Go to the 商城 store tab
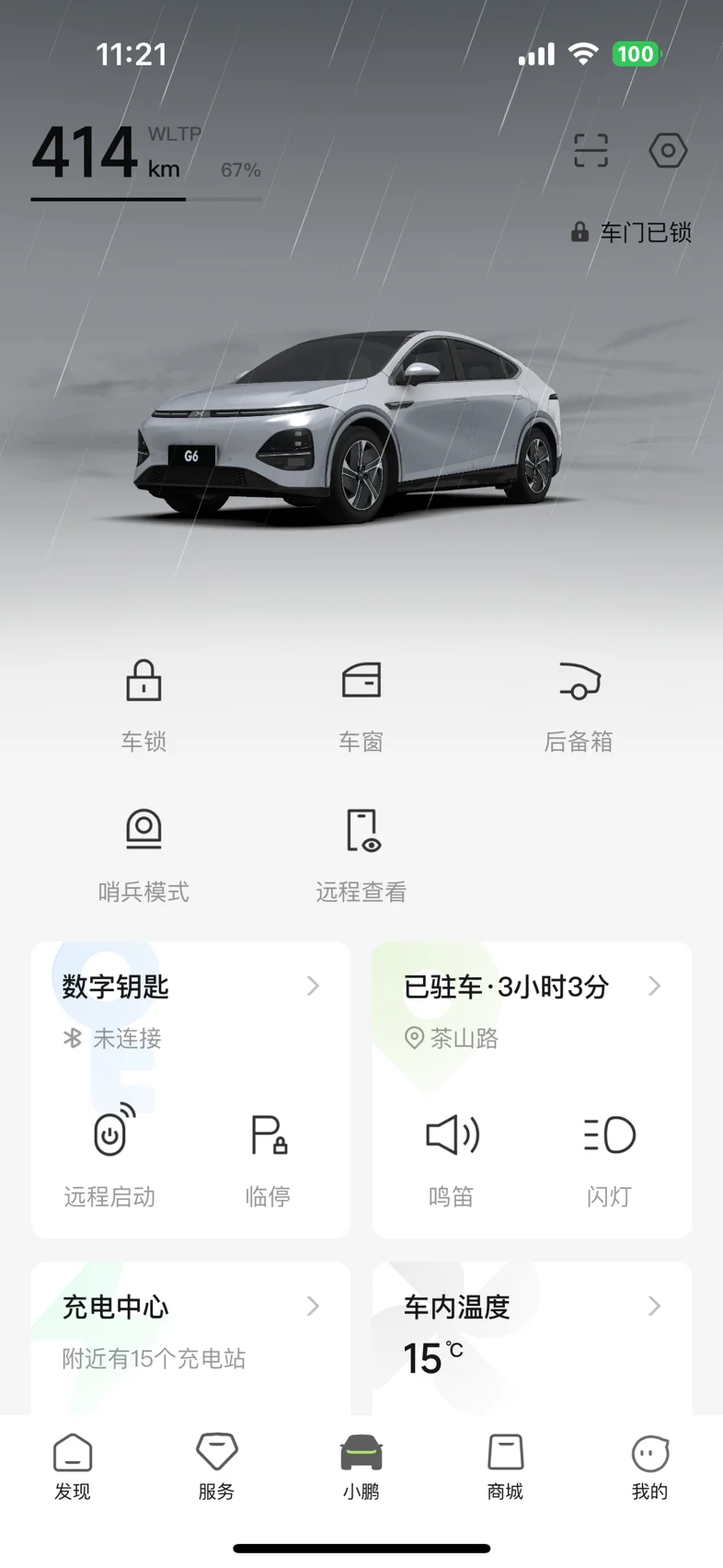The height and width of the screenshot is (1568, 723). pos(505,1468)
